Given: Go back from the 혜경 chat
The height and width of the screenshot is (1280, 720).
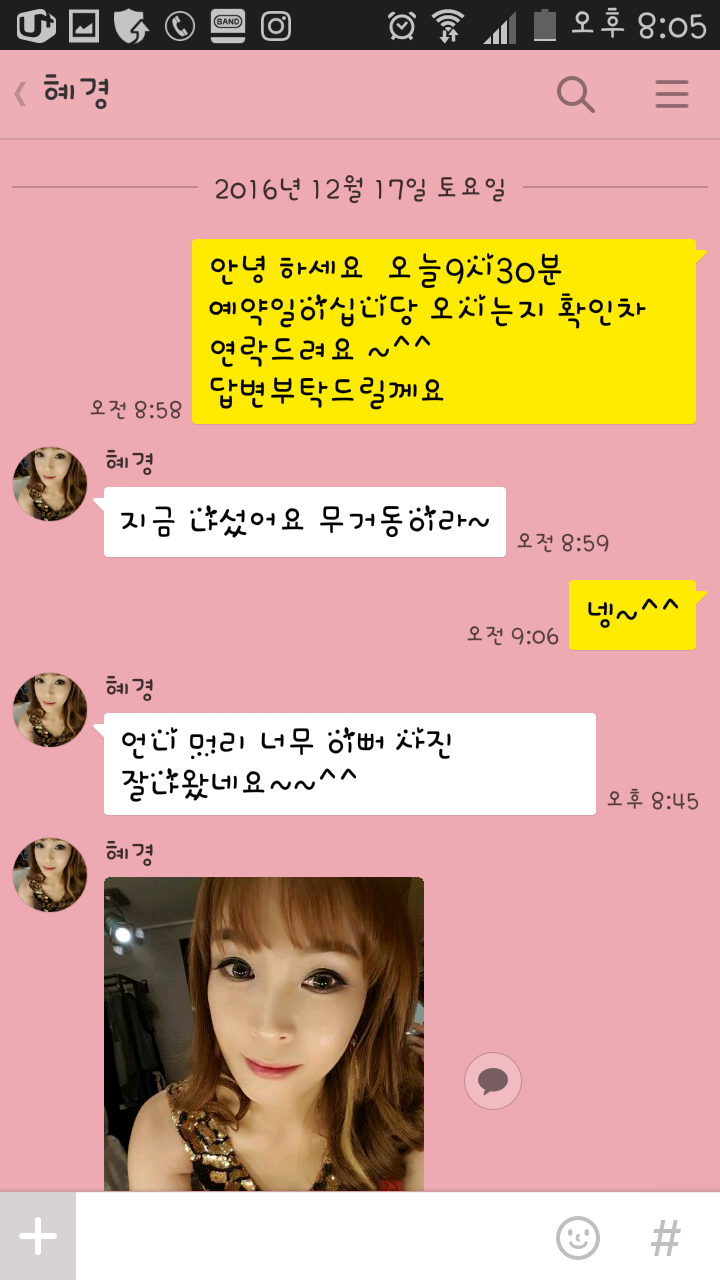Looking at the screenshot, I should 20,95.
